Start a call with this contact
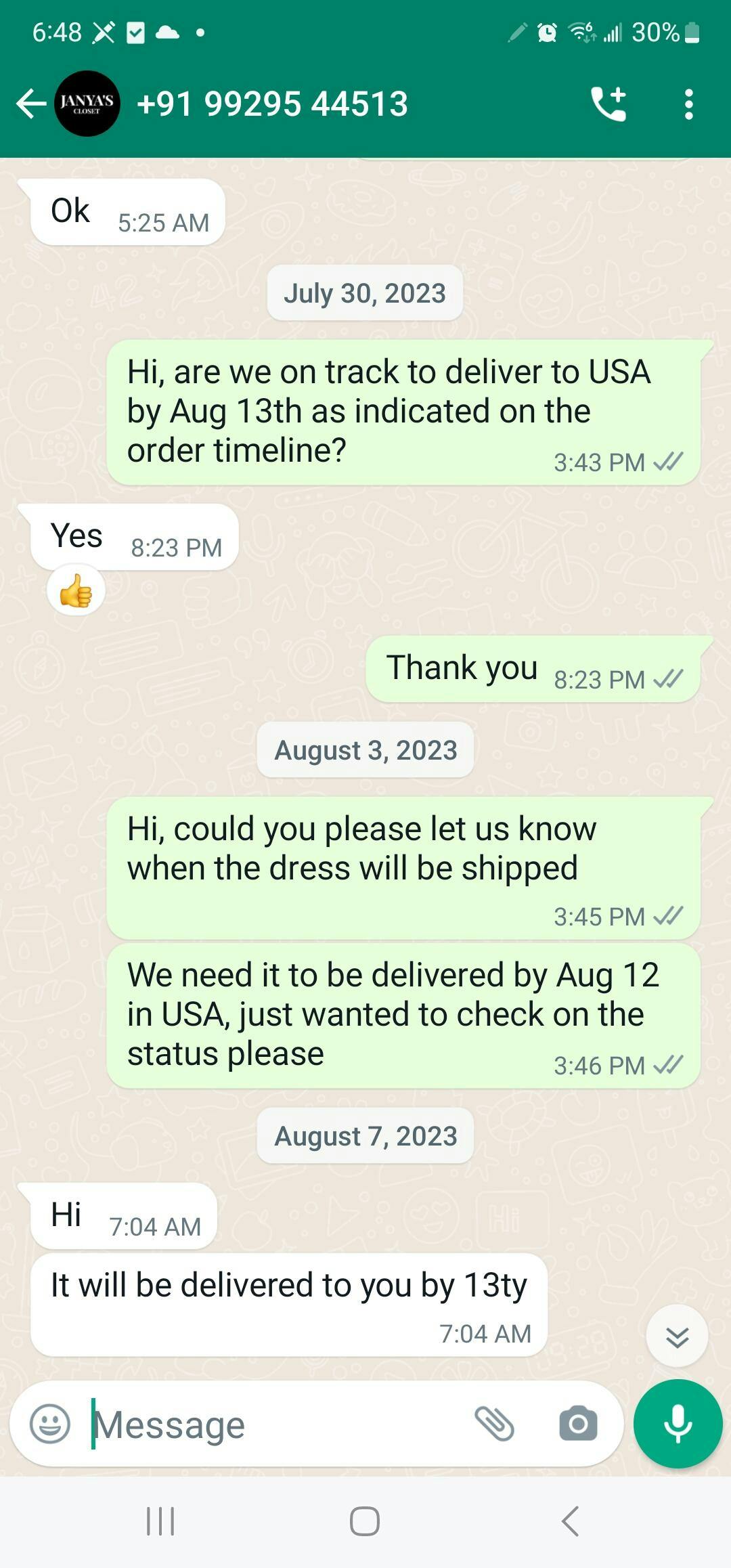Viewport: 731px width, 1568px height. [608, 104]
